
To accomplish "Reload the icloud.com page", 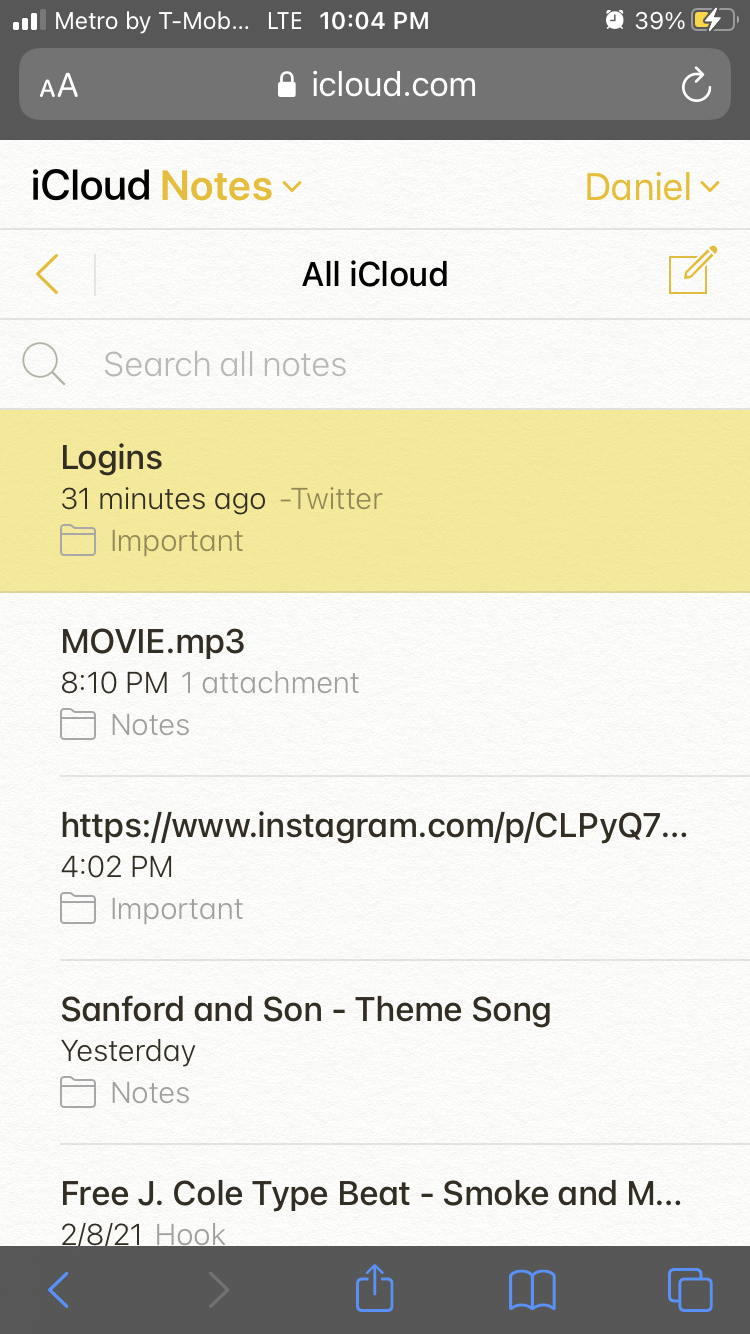I will point(695,86).
